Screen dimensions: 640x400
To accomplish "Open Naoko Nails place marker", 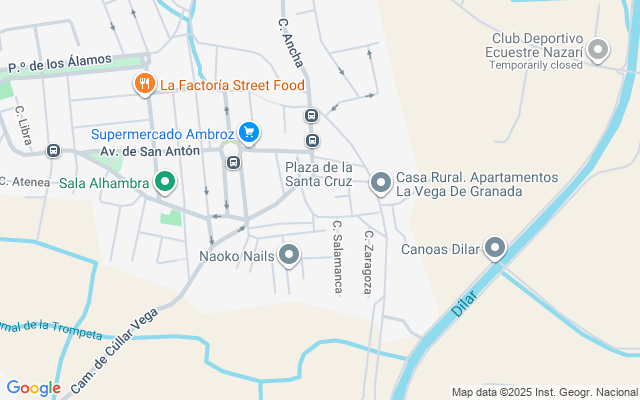I will (x=289, y=255).
